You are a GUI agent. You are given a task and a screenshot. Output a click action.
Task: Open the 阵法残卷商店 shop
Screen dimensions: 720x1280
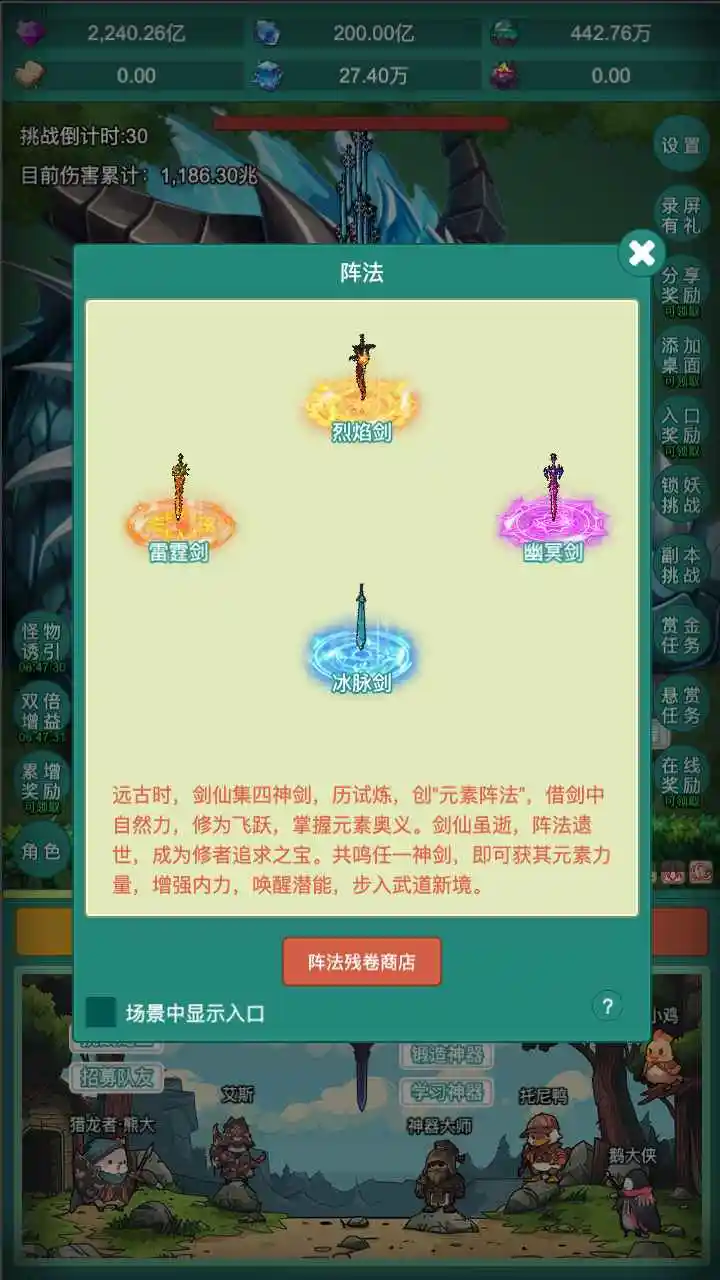361,962
